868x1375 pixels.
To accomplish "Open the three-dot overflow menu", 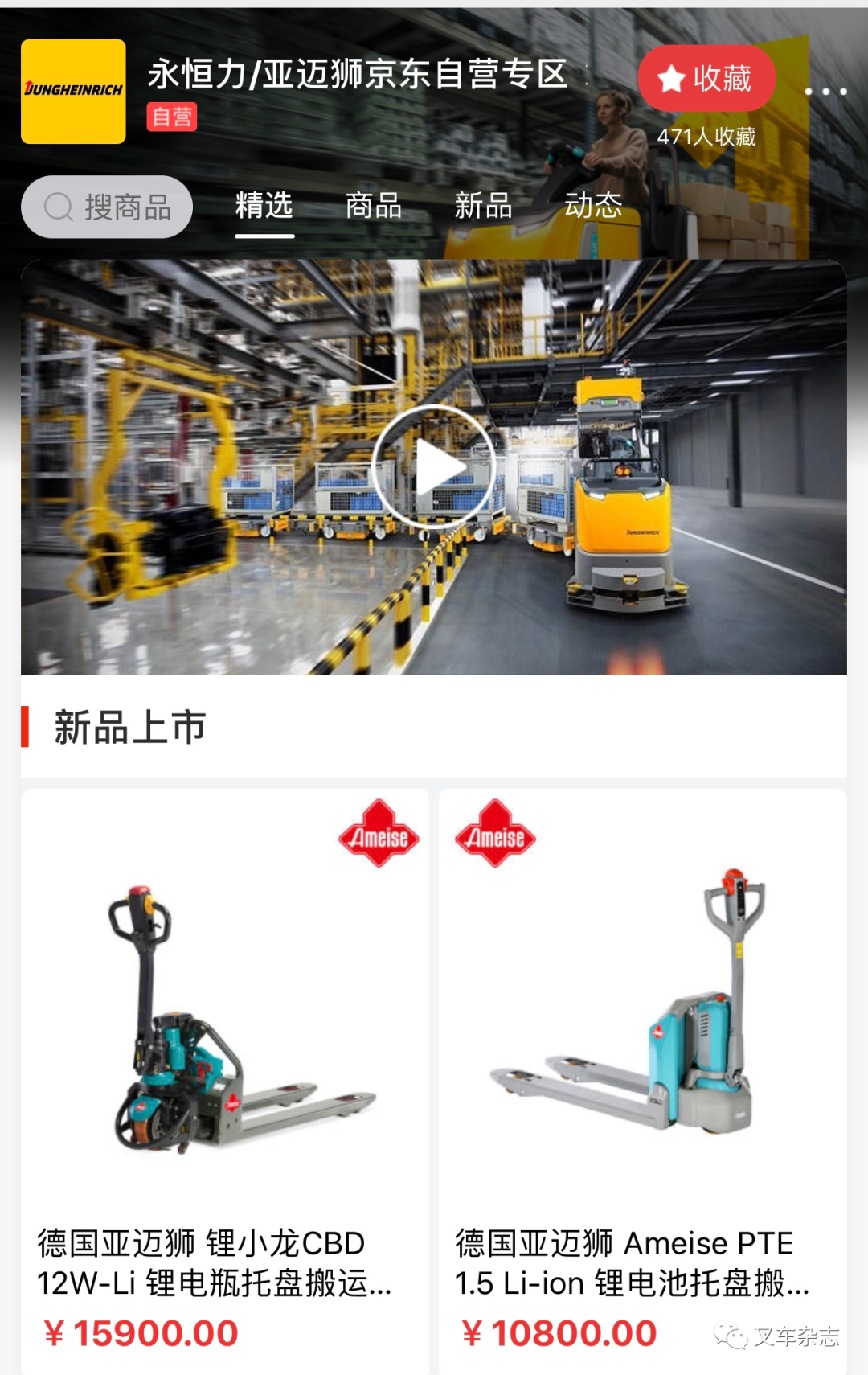I will pos(825,92).
